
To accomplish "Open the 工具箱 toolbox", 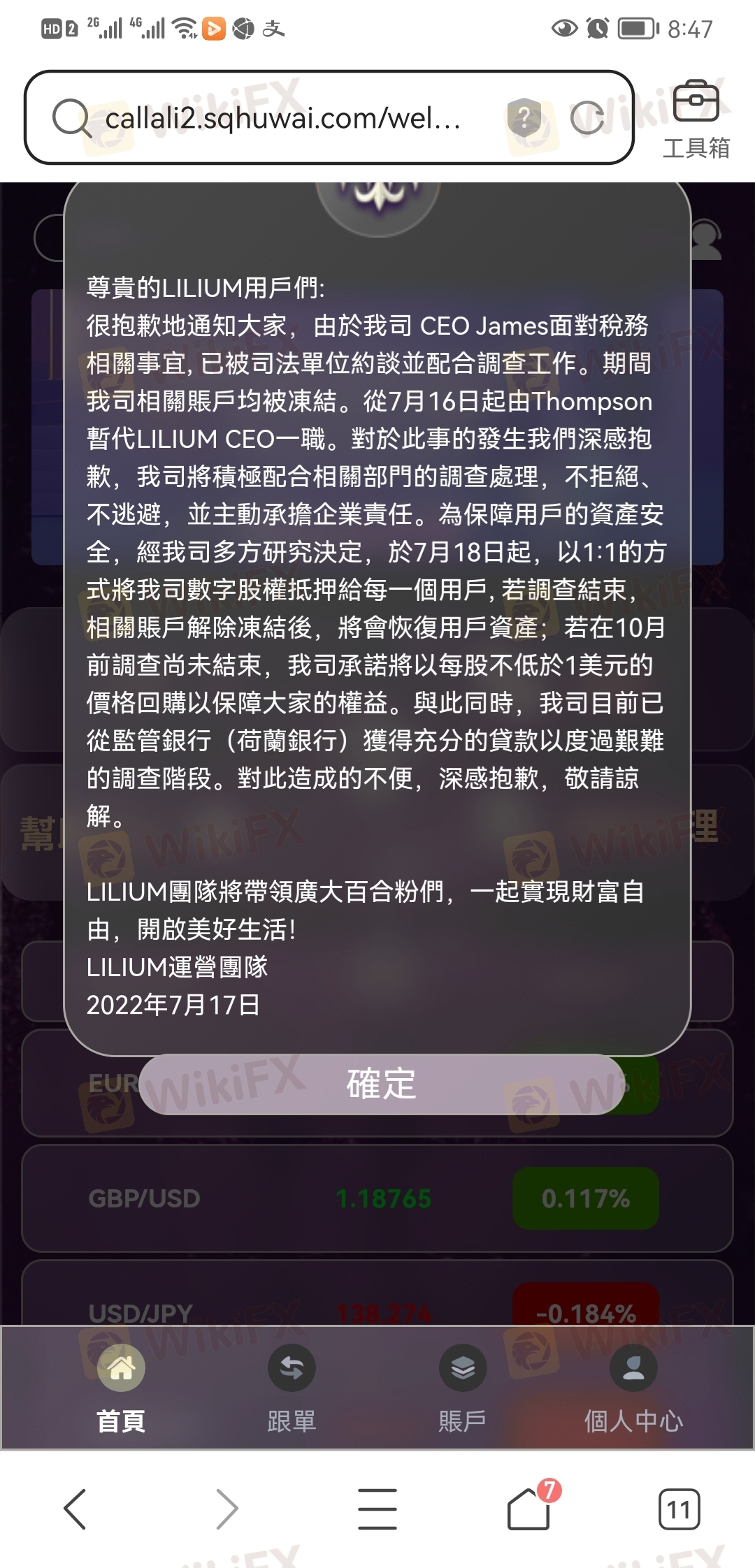I will 696,119.
